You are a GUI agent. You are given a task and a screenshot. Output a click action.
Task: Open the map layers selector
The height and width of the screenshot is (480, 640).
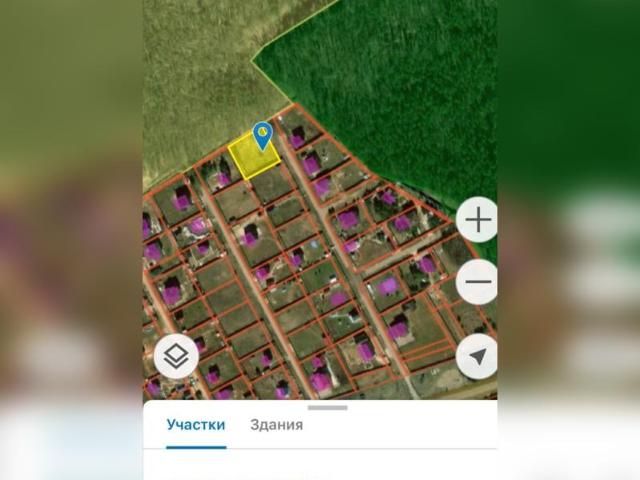pyautogui.click(x=176, y=356)
